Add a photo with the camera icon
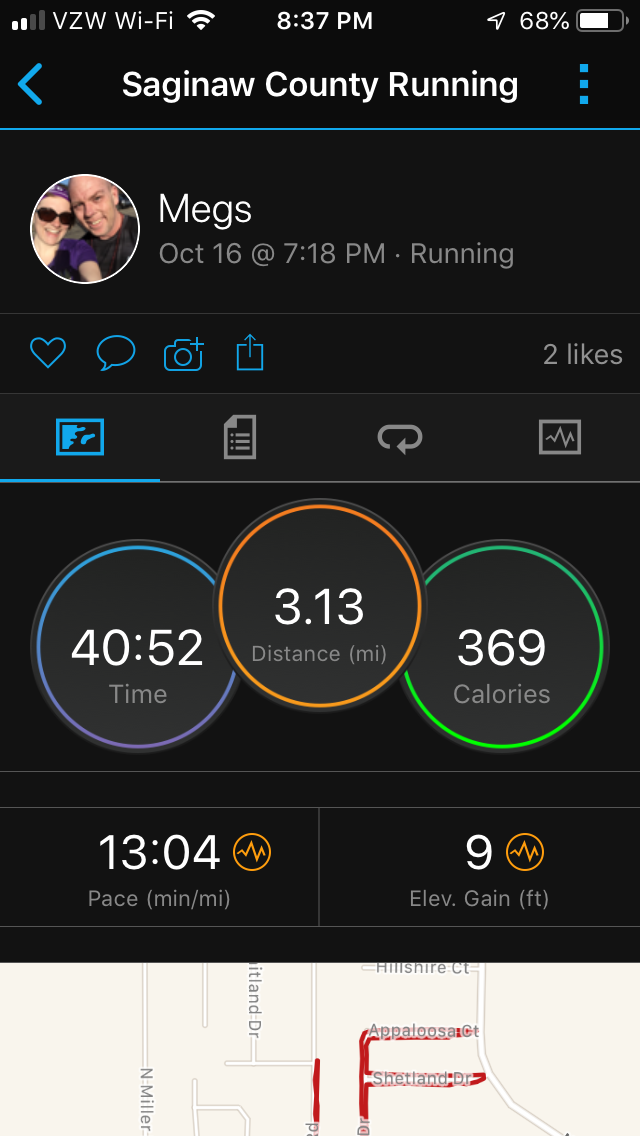Screen dimensions: 640x1136 (183, 354)
